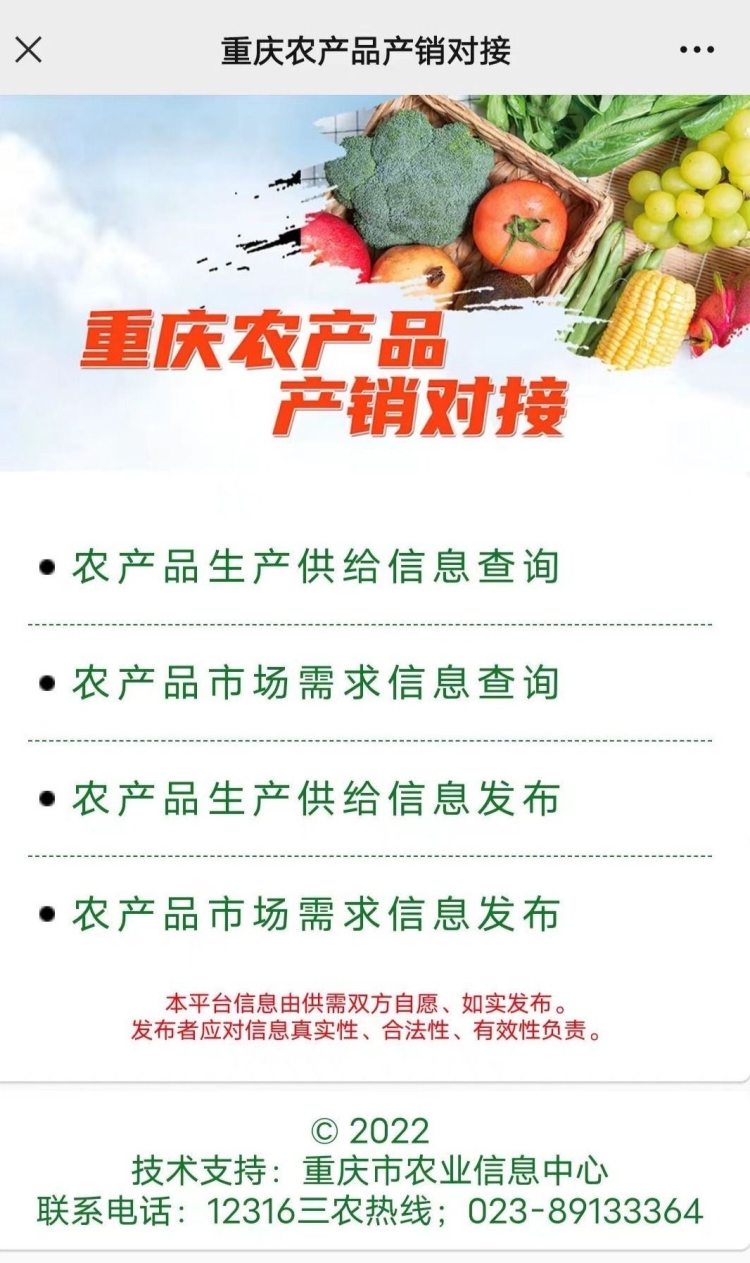Open 农产品市场需求信息查询
This screenshot has height=1263, width=750.
(314, 683)
